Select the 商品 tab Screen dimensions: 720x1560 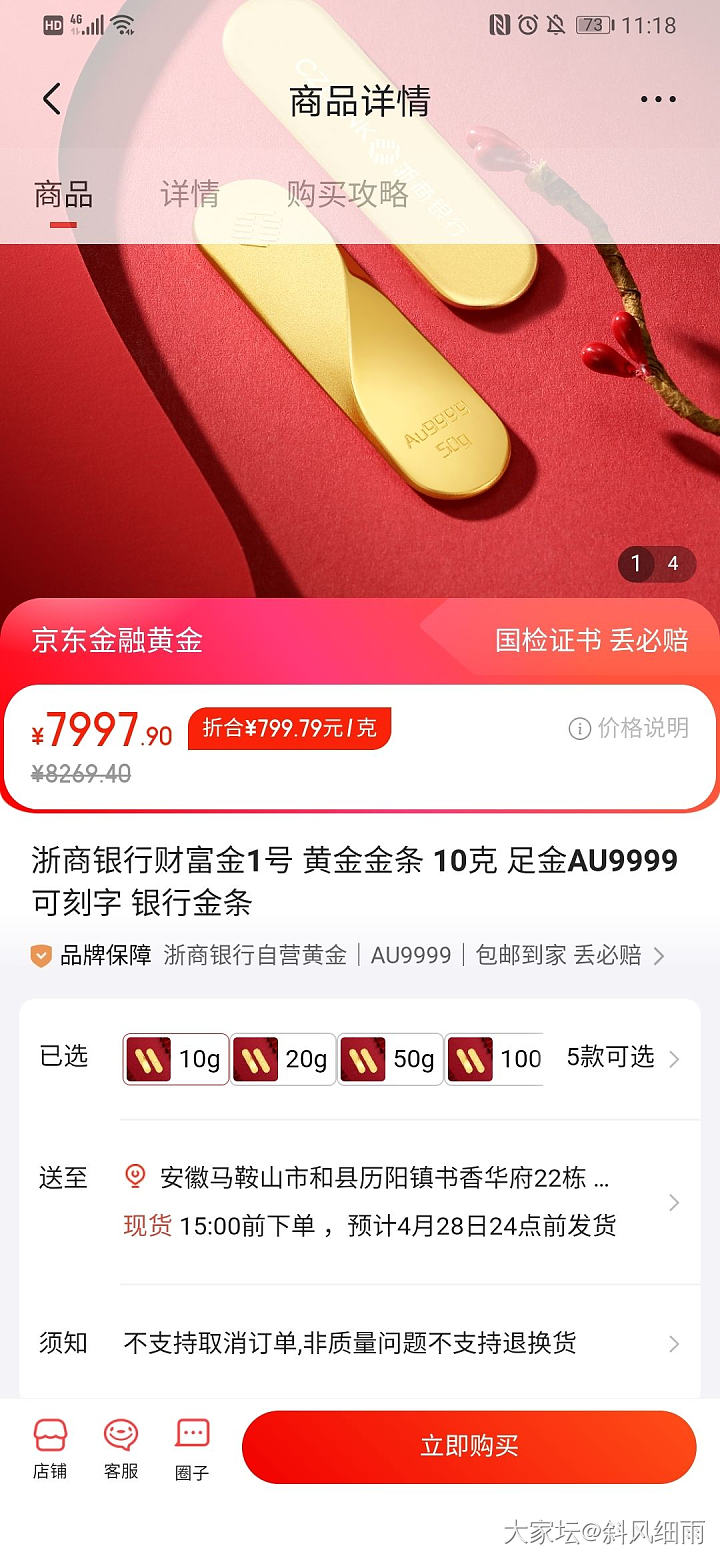(63, 195)
